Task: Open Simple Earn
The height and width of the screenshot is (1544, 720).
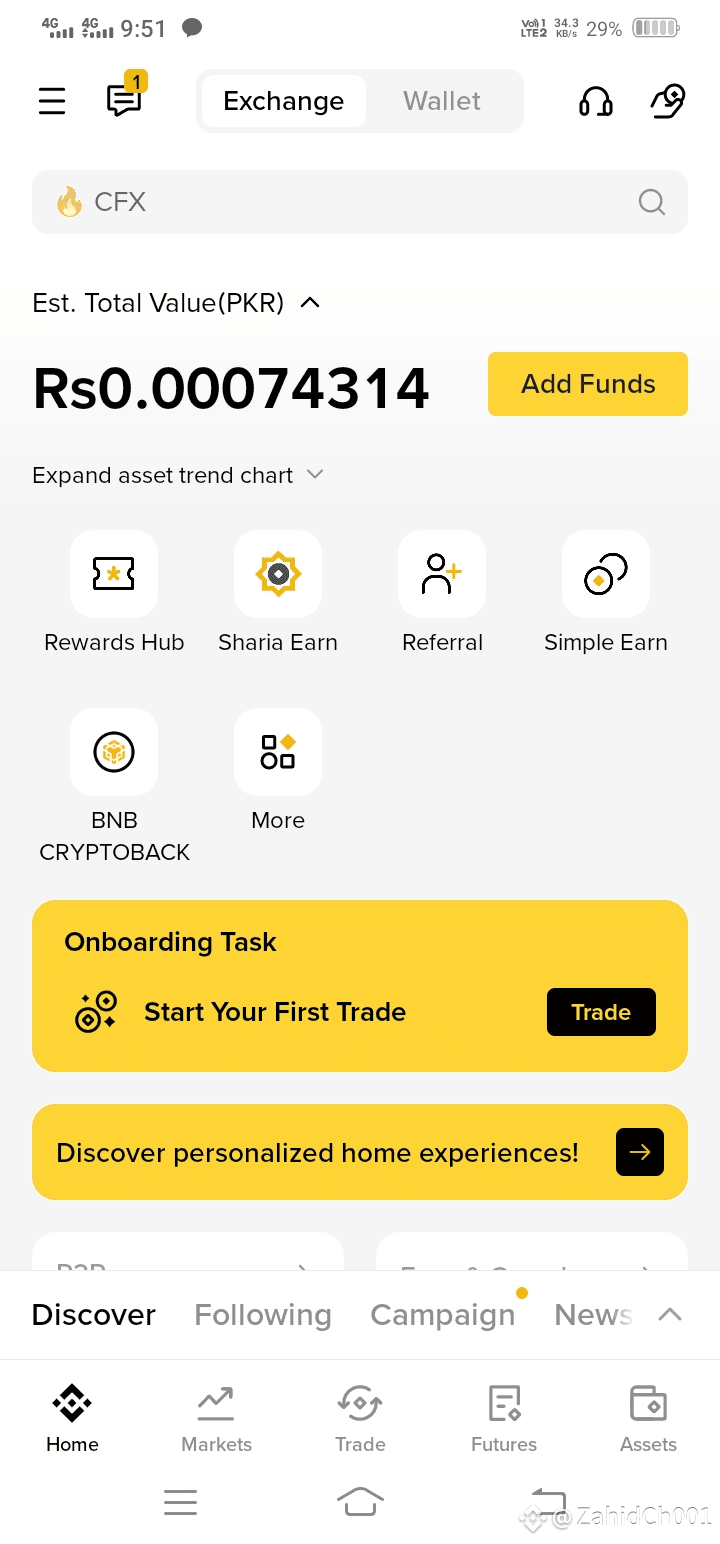Action: (x=606, y=593)
